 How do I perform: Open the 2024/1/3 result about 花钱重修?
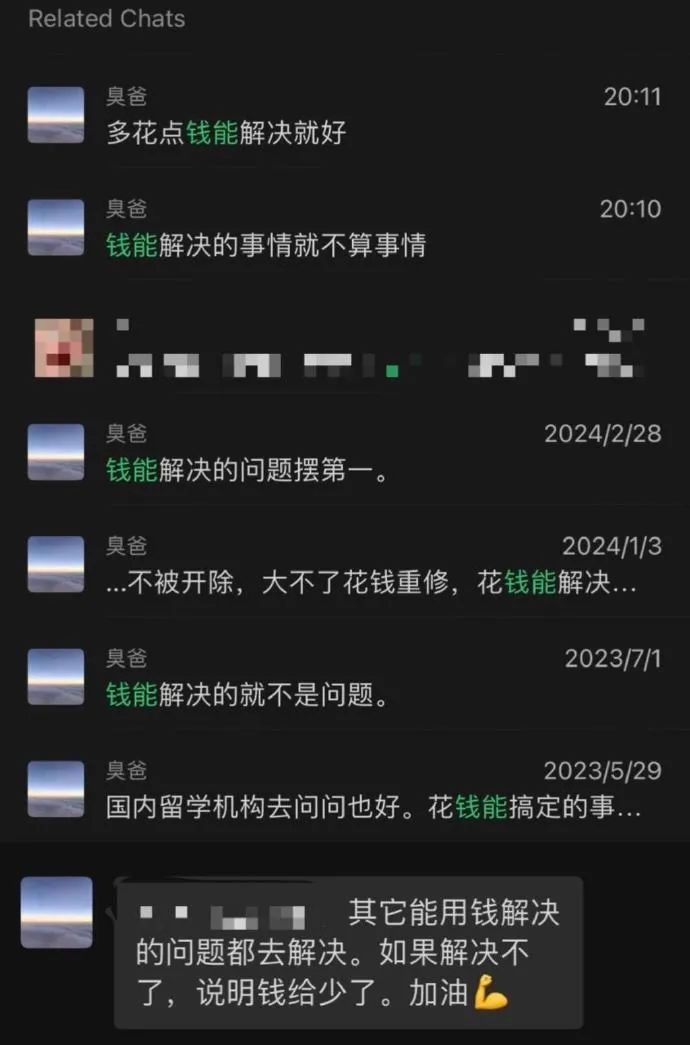[x=345, y=565]
